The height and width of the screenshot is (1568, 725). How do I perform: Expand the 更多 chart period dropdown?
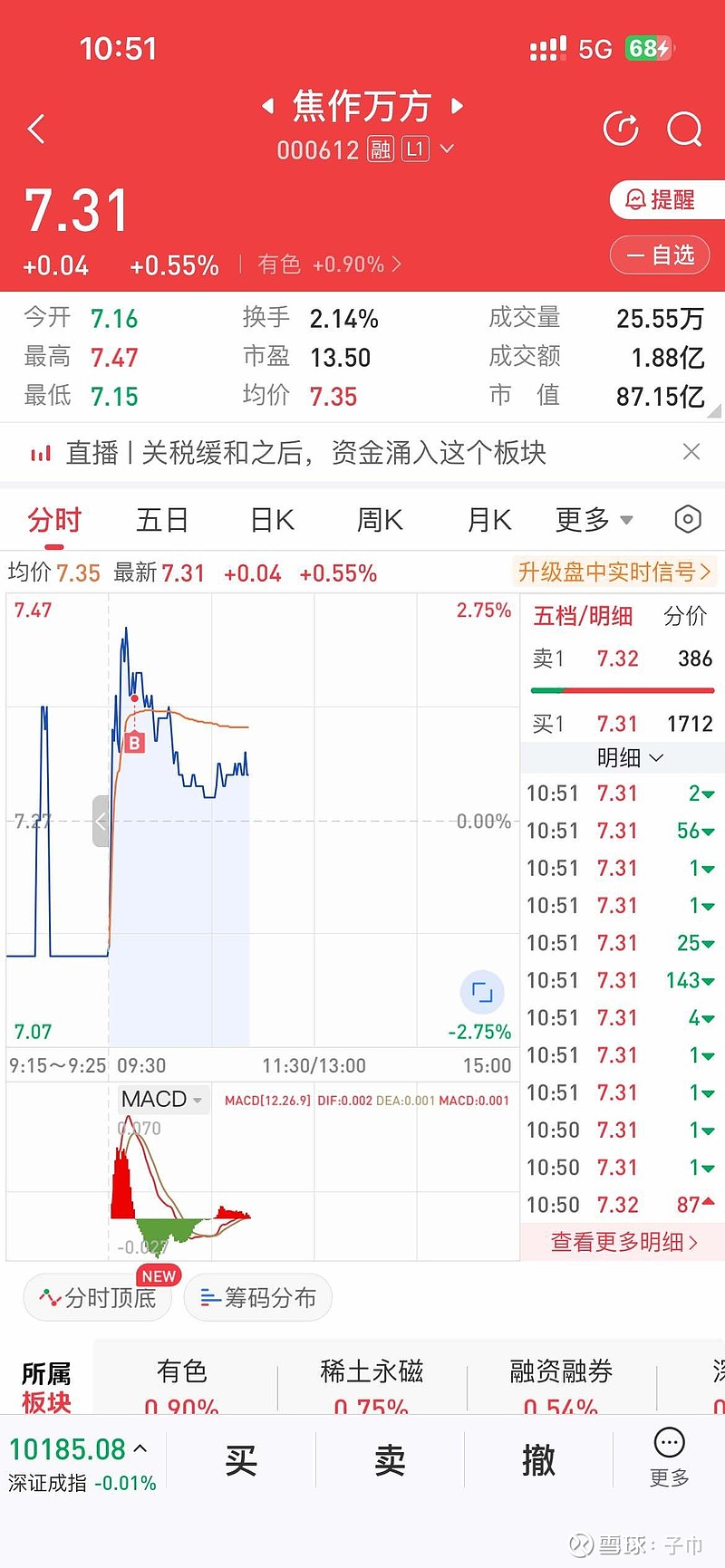coord(594,520)
